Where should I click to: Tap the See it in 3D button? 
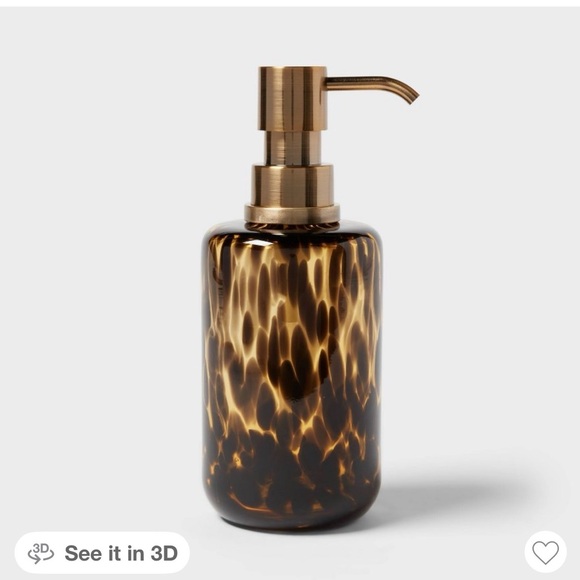pyautogui.click(x=102, y=553)
